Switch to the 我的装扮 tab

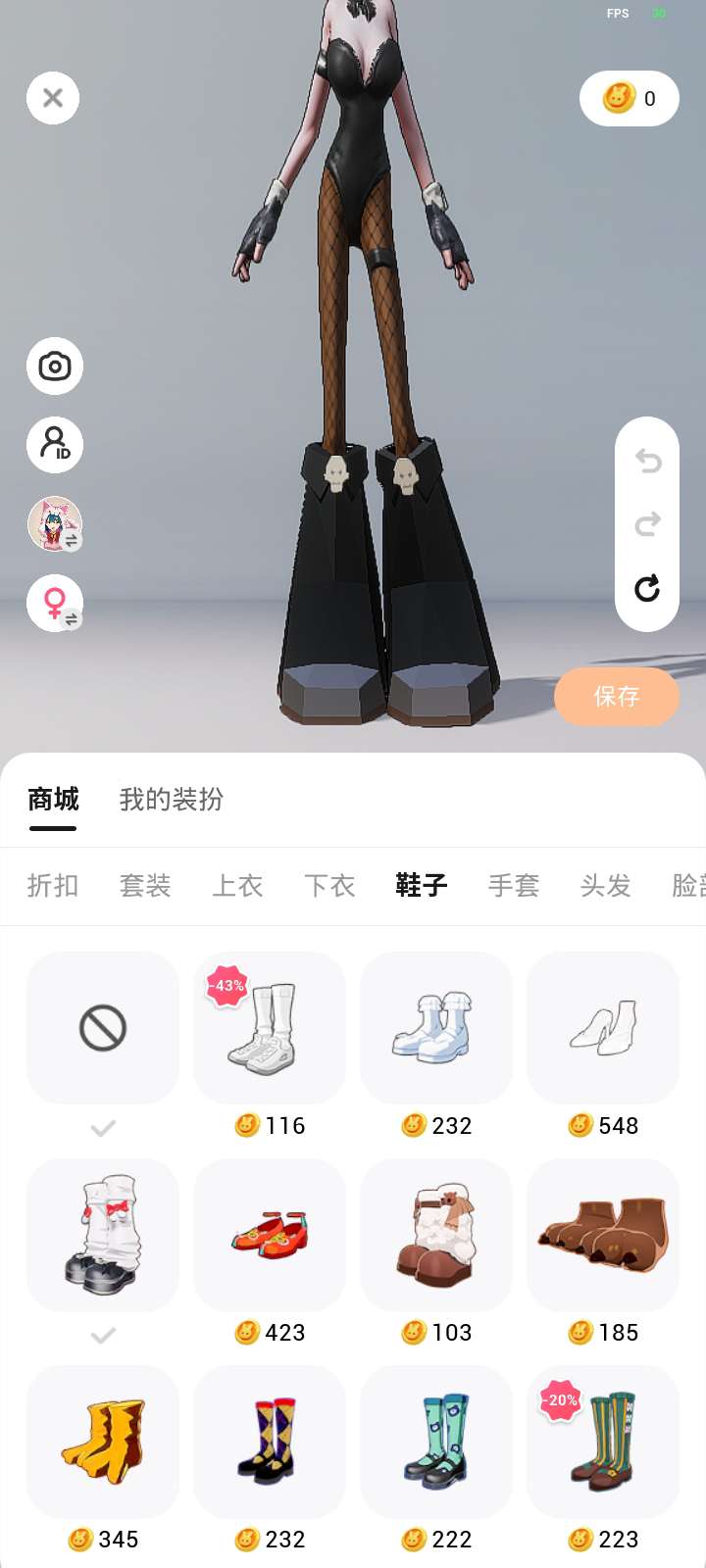(x=172, y=800)
